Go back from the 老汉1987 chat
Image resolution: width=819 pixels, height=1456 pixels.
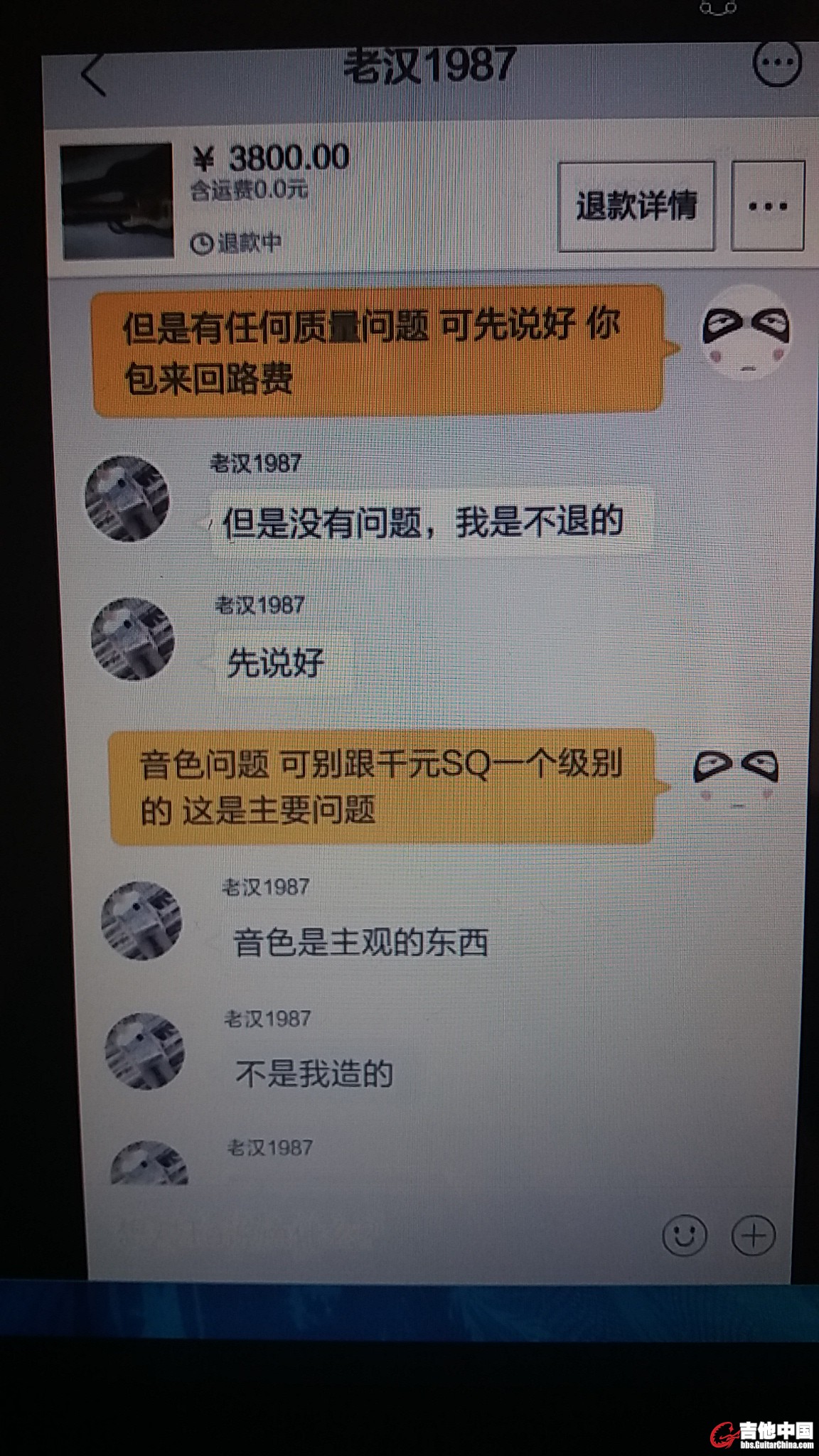coord(93,74)
